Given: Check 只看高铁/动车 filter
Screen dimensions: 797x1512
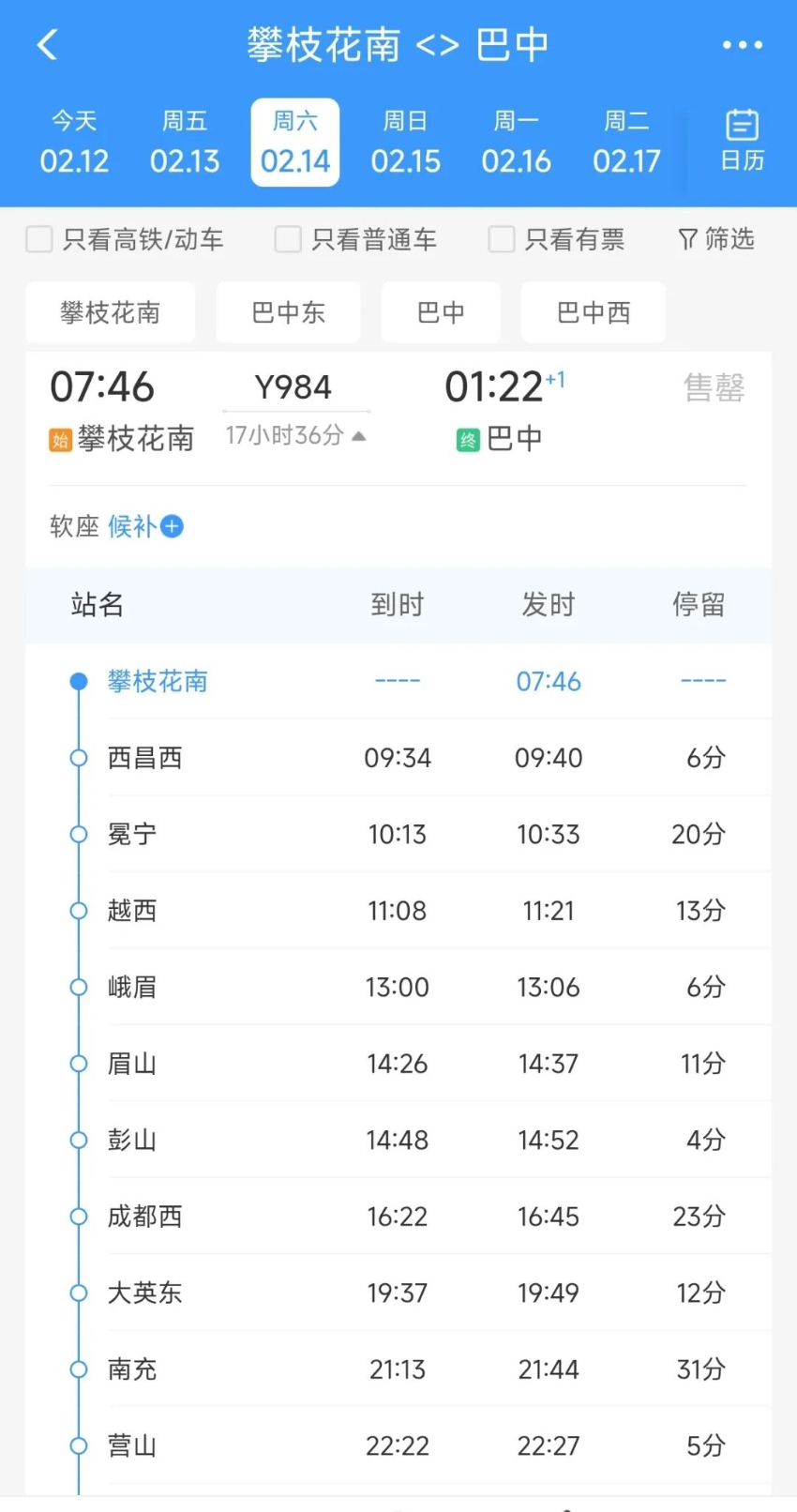Looking at the screenshot, I should (x=39, y=239).
